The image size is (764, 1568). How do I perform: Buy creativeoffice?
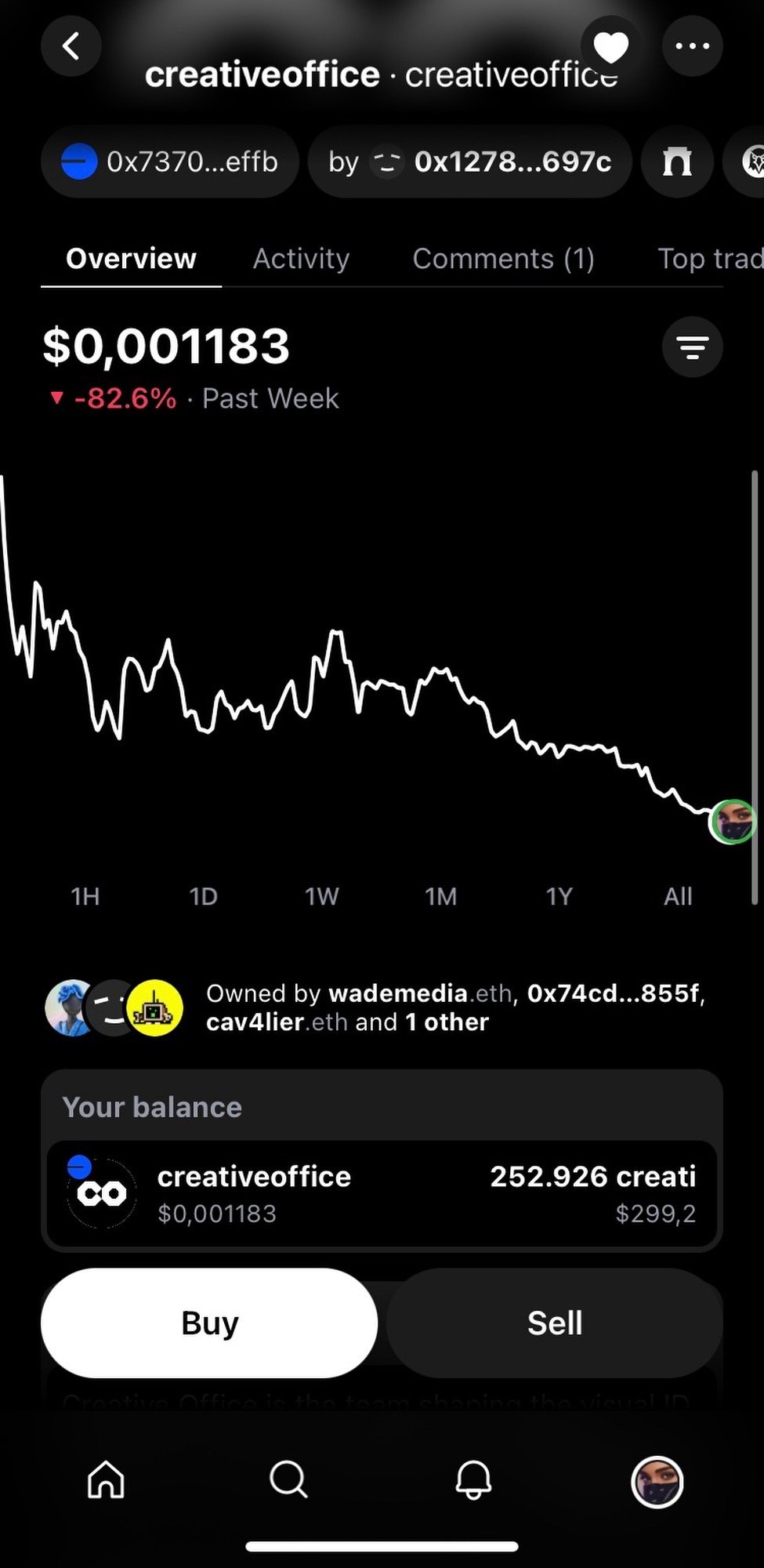(x=209, y=1323)
